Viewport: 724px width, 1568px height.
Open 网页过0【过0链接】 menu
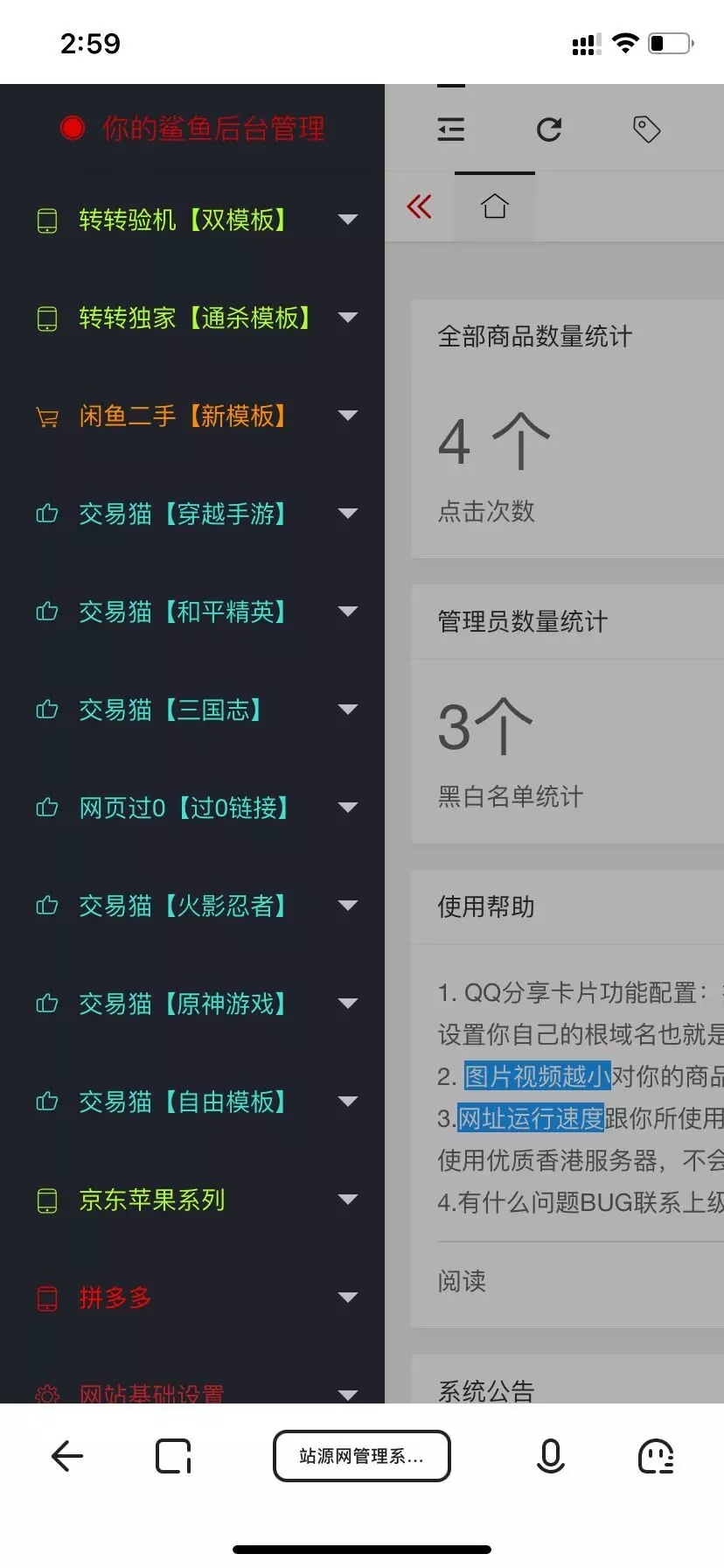click(184, 808)
